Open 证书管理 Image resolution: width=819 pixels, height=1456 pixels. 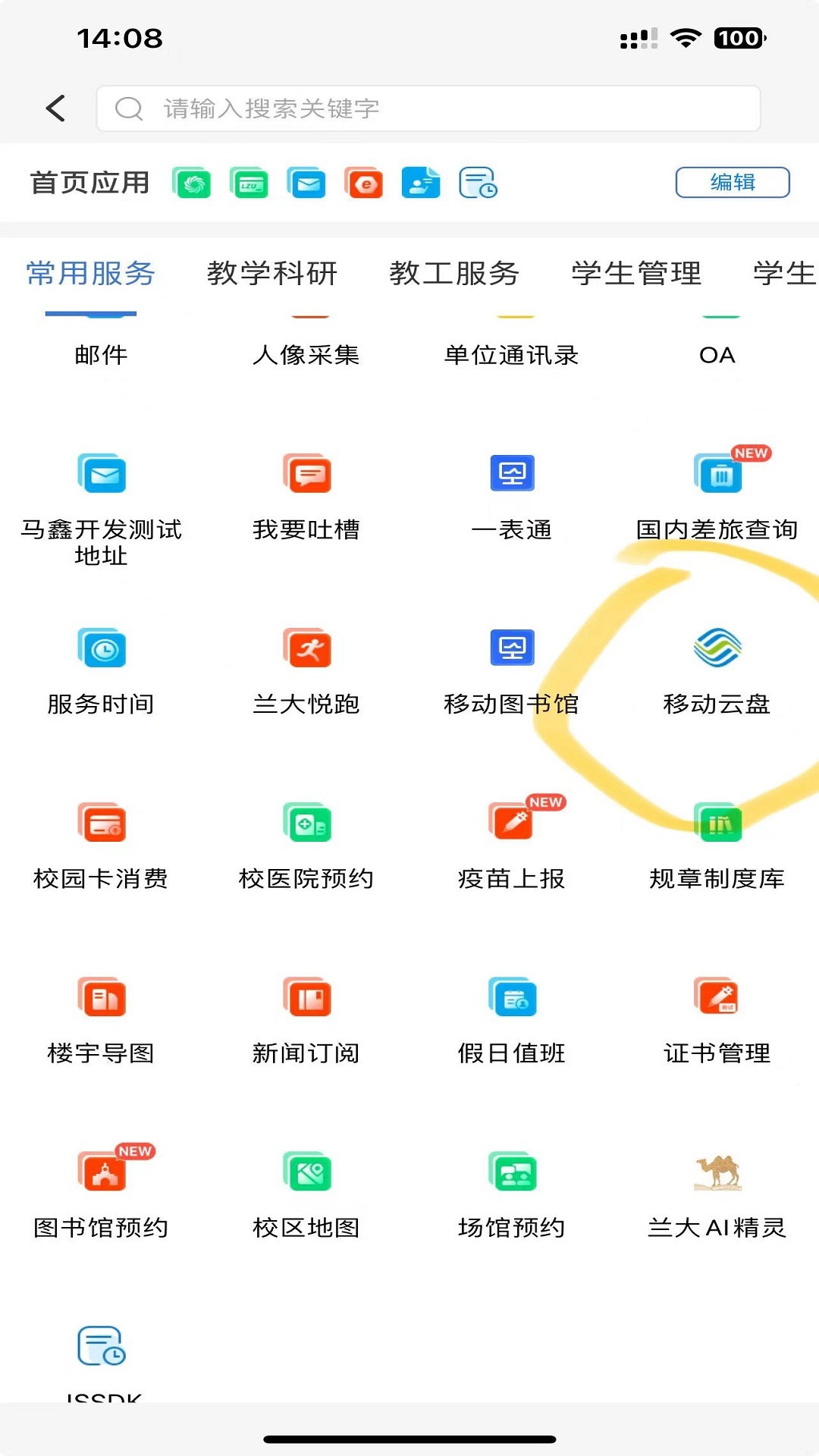pyautogui.click(x=717, y=1020)
